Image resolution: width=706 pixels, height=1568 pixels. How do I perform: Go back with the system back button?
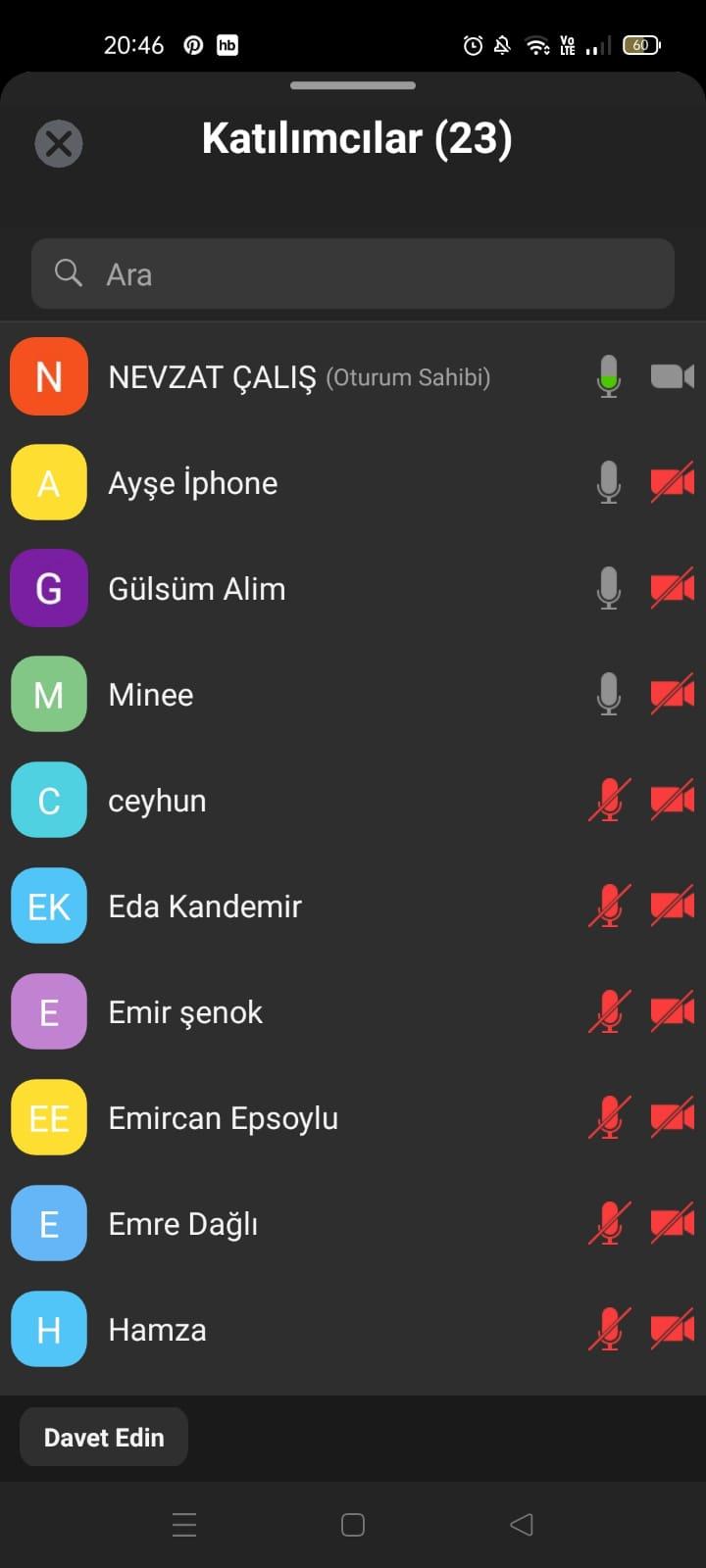click(522, 1524)
